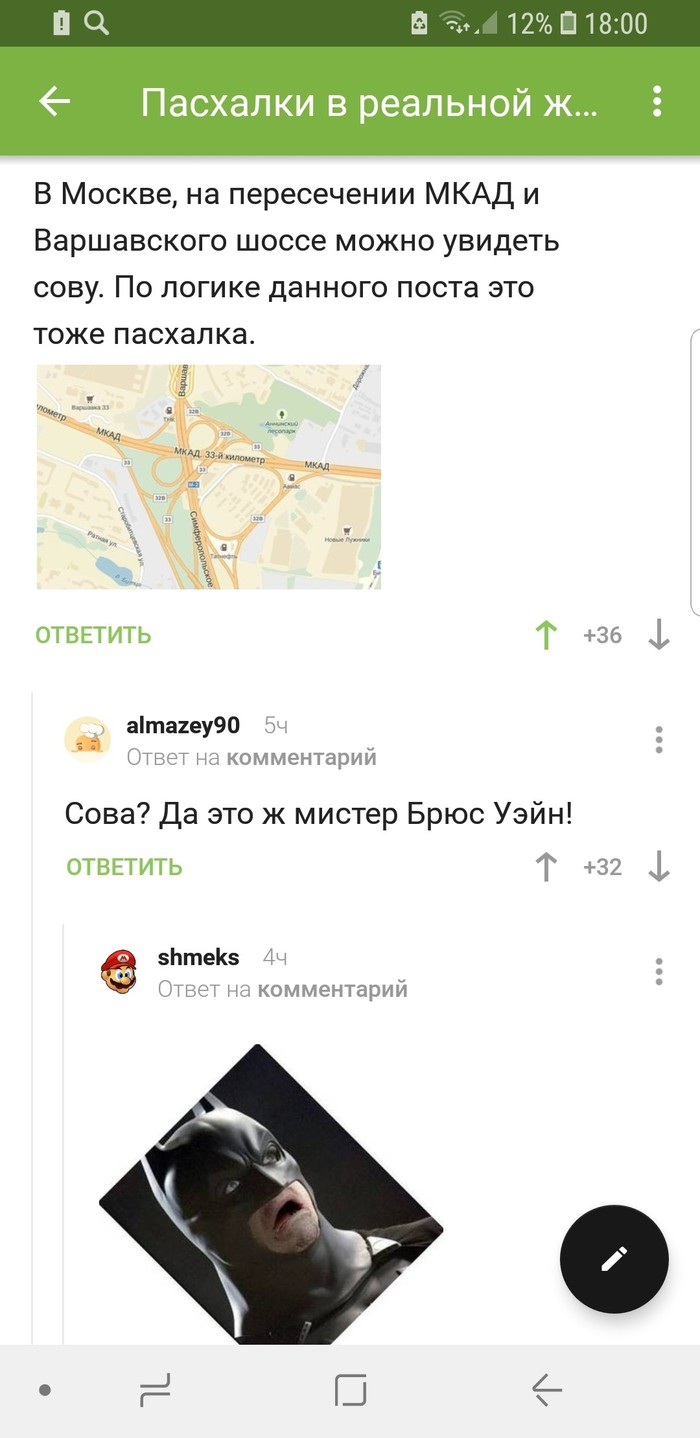Open the options menu for almazey90's comment
700x1438 pixels.
click(x=659, y=740)
